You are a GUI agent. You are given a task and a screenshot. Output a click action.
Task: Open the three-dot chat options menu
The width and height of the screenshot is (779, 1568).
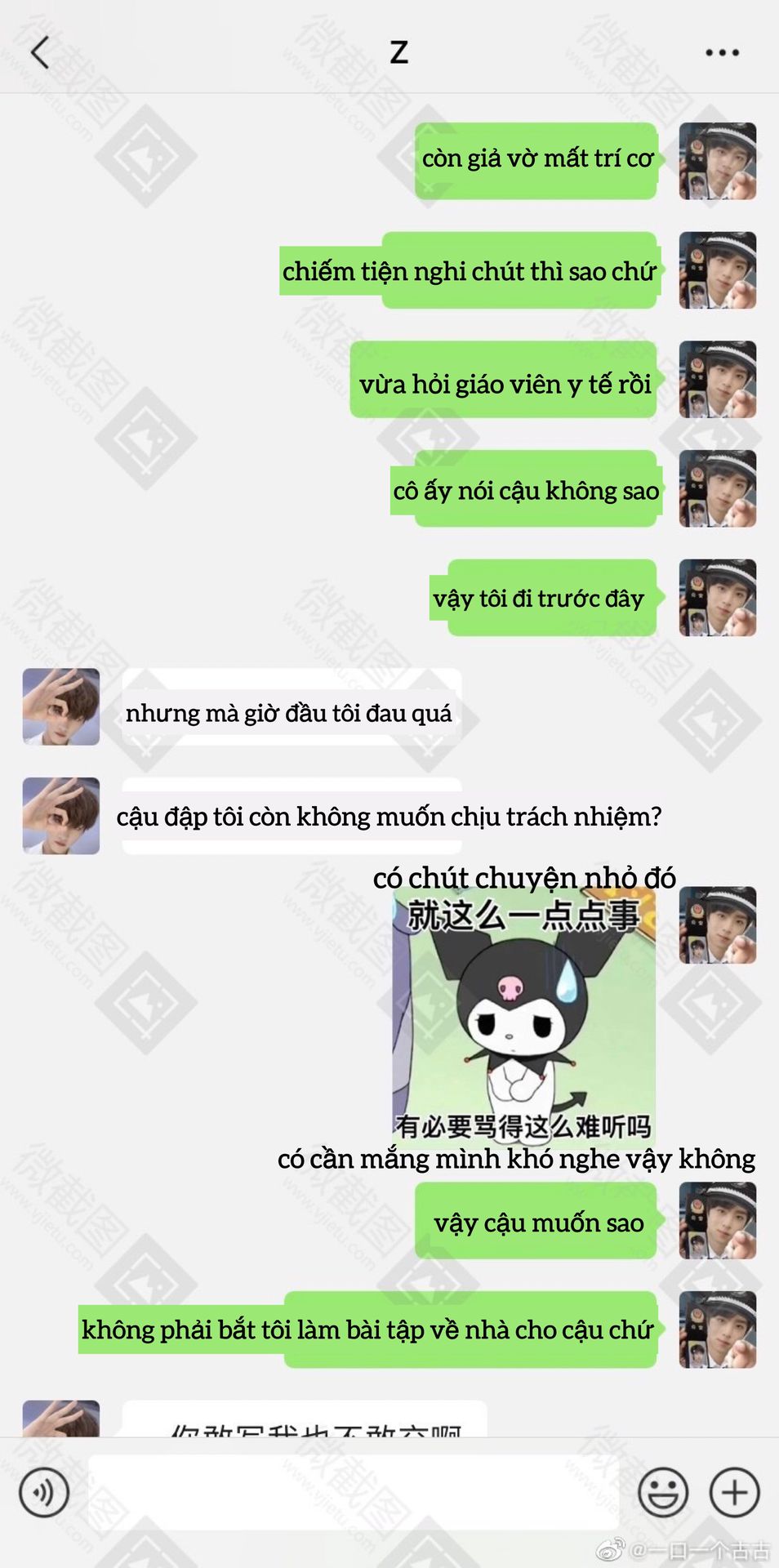(x=722, y=52)
